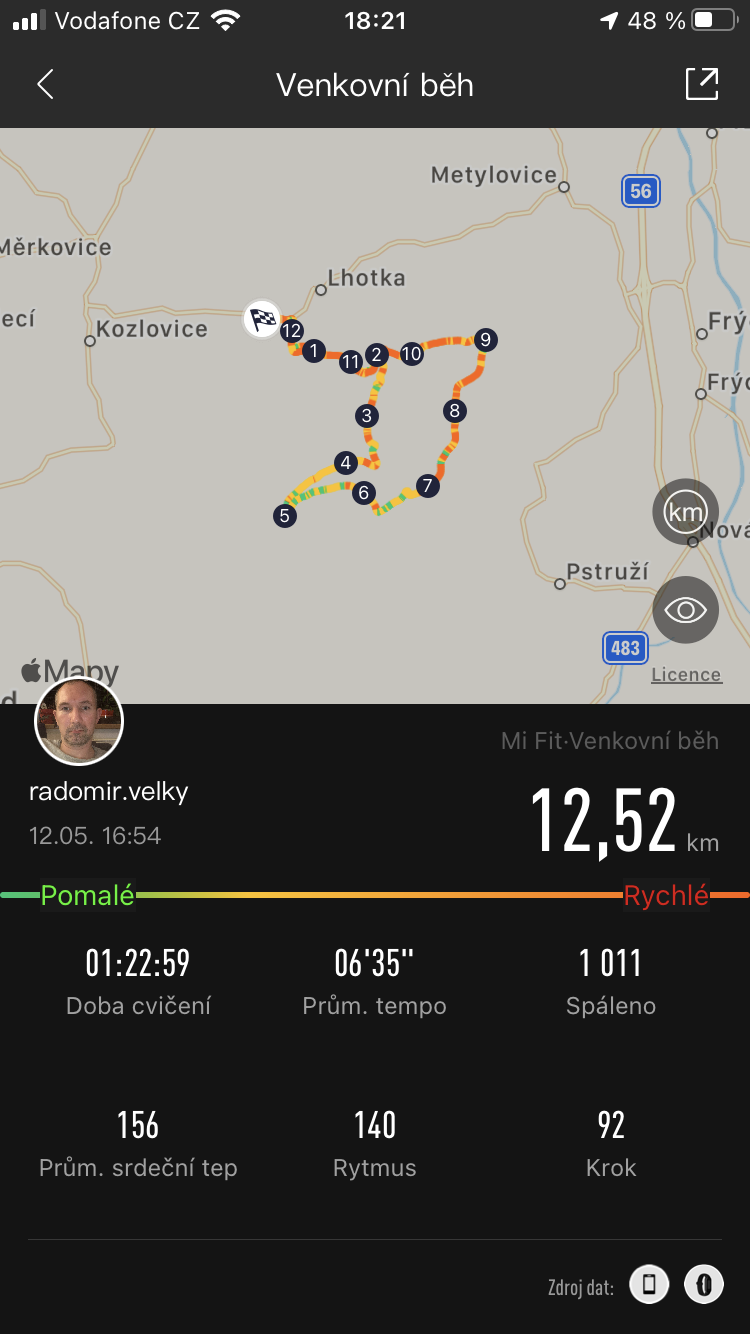
Task: Share this outdoor run
Action: 702,84
